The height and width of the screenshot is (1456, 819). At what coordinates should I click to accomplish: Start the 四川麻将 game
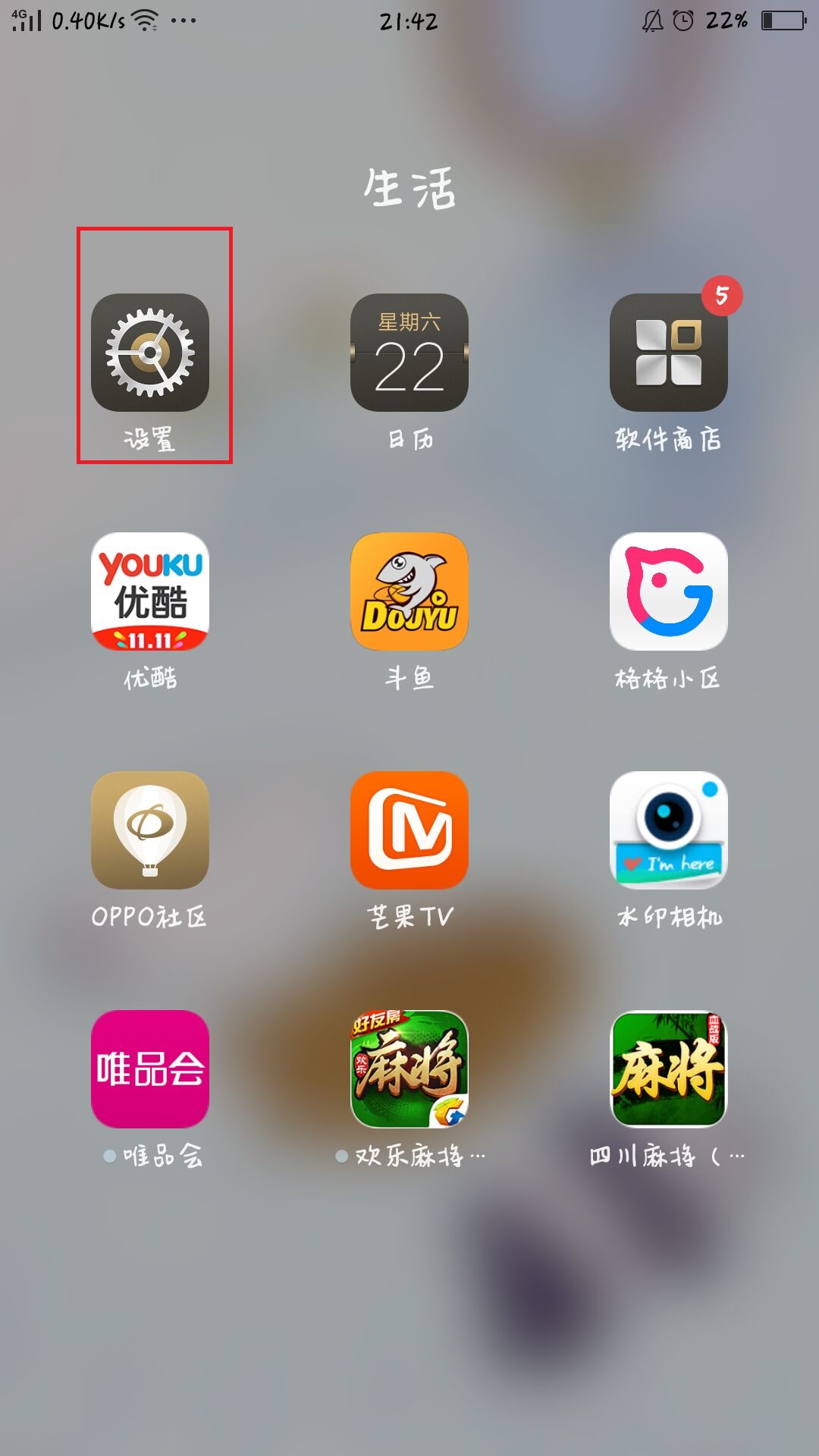coord(668,1069)
